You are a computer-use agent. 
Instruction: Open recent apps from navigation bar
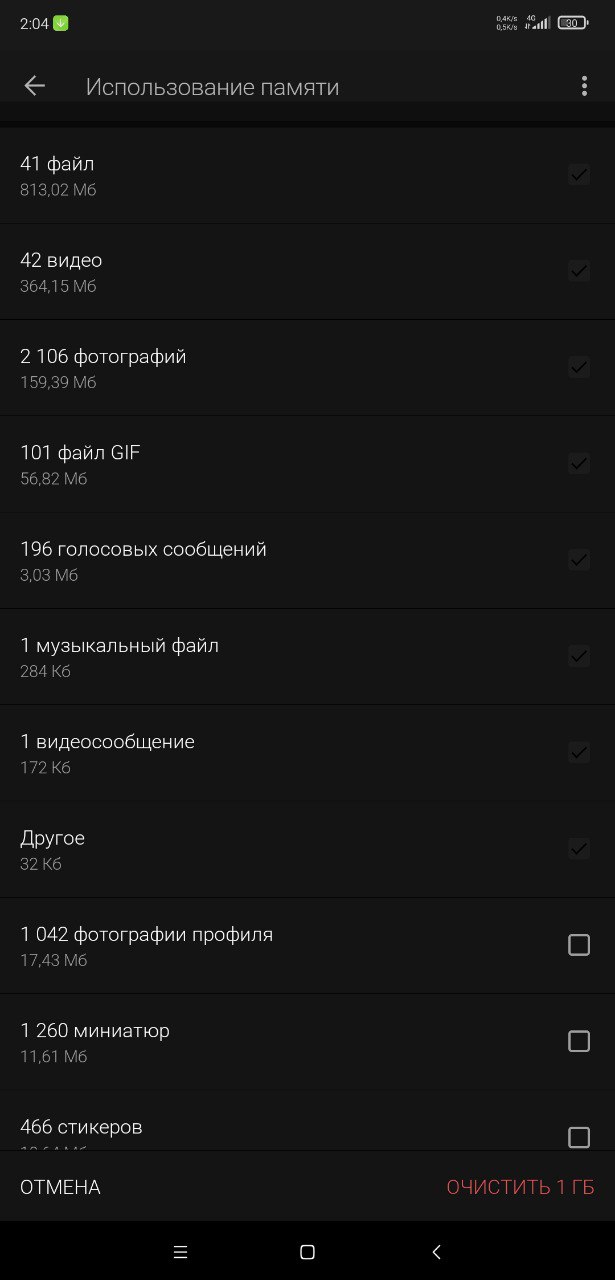(180, 1252)
